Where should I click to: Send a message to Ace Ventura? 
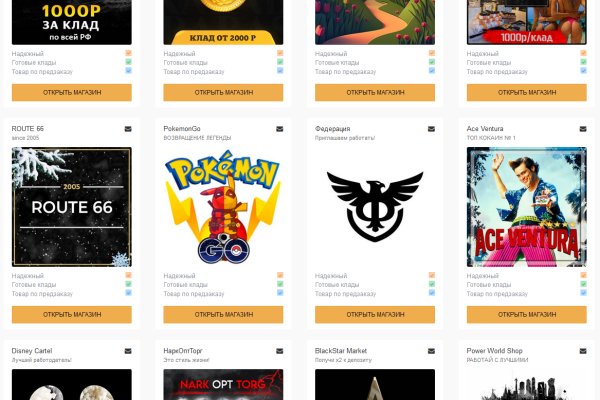coord(583,129)
